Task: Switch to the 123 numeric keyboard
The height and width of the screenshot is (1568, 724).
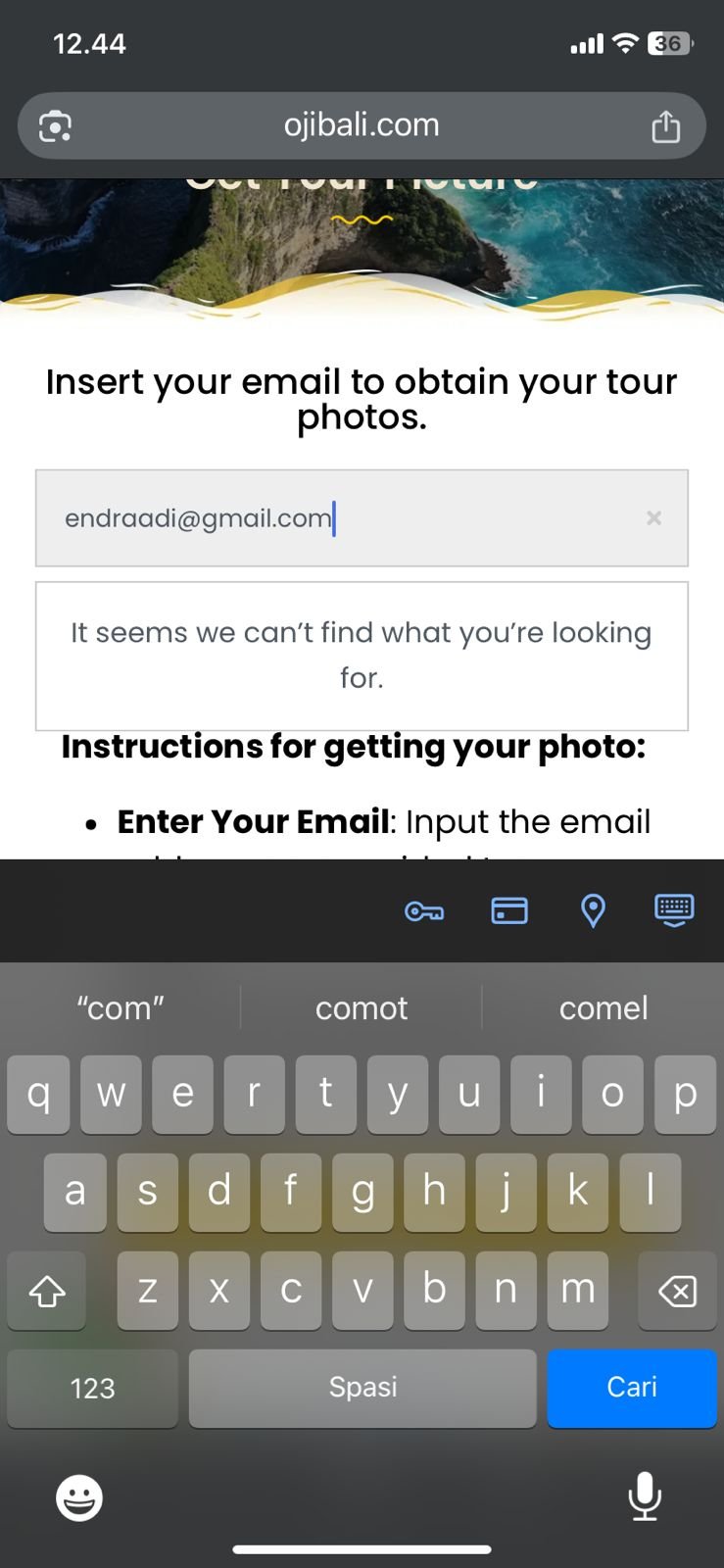Action: 92,1388
